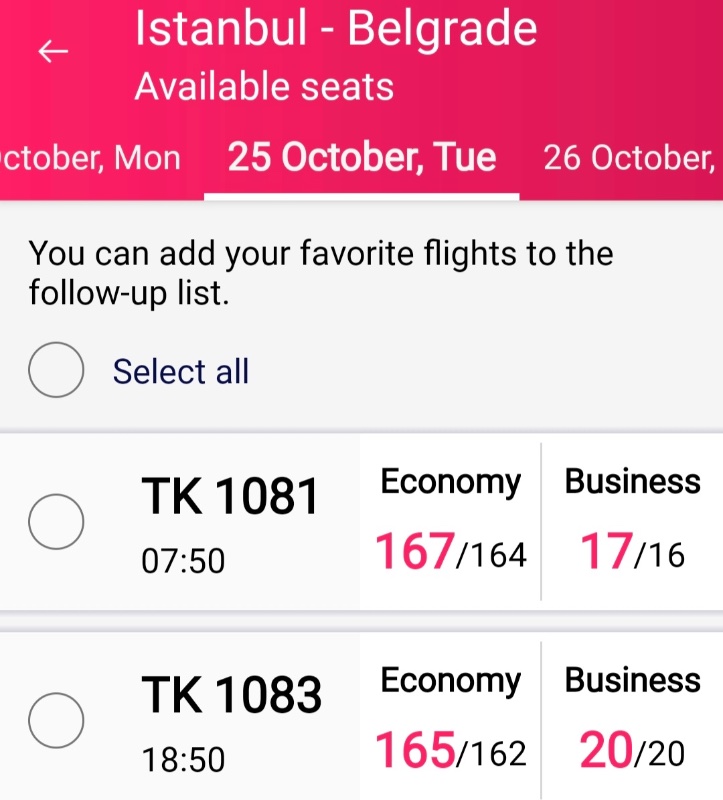
Task: Go back using the arrow icon
Action: pos(53,52)
